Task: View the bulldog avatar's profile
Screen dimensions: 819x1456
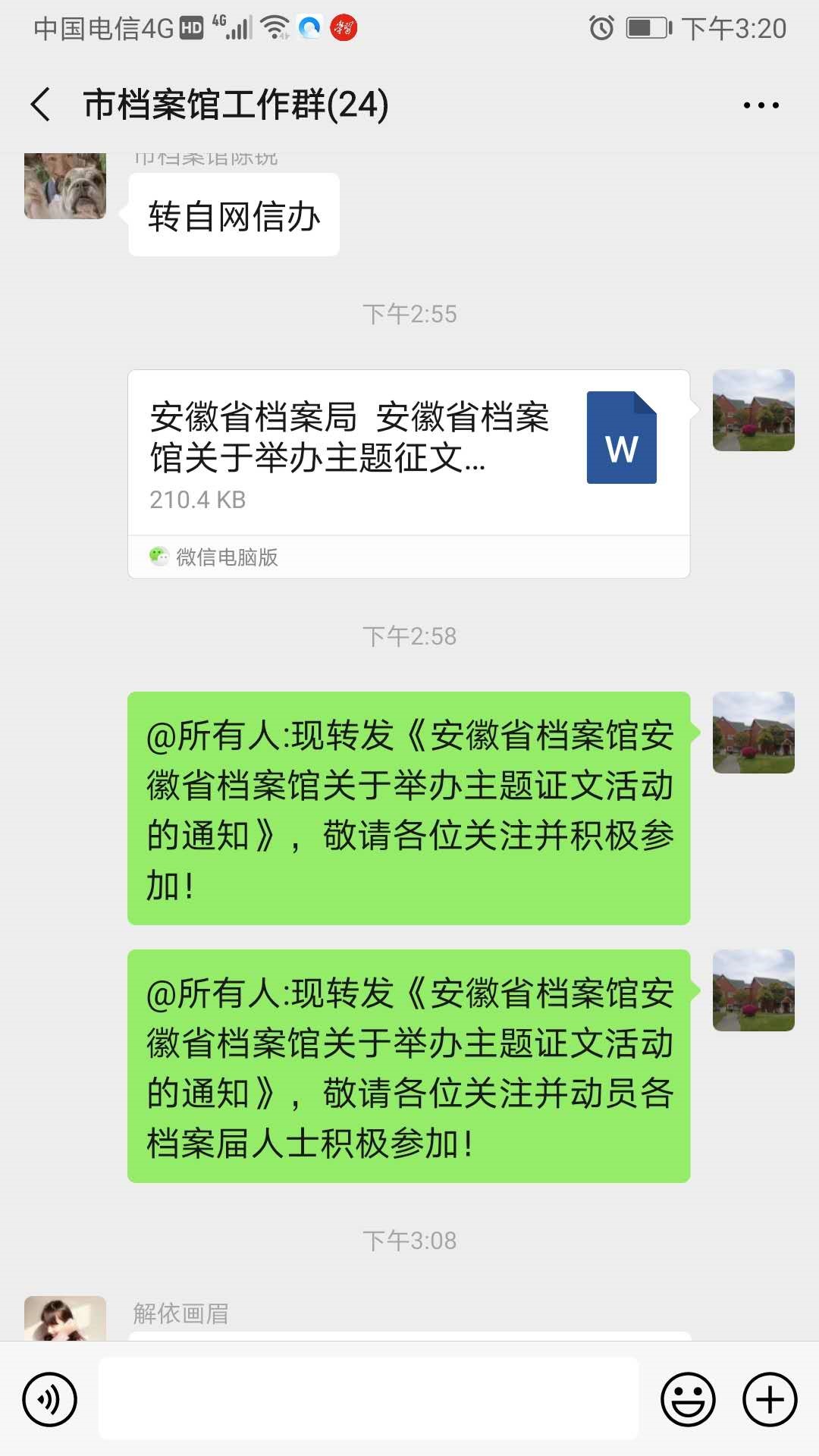Action: [x=65, y=187]
